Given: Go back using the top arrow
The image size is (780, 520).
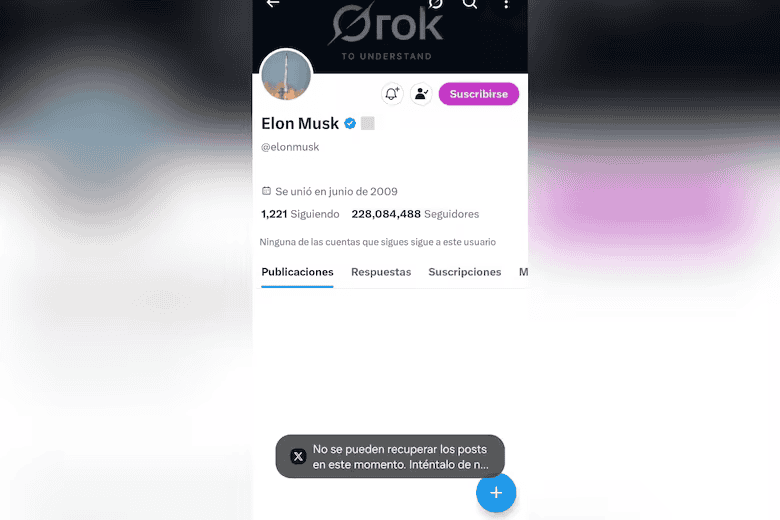Looking at the screenshot, I should click(x=272, y=4).
